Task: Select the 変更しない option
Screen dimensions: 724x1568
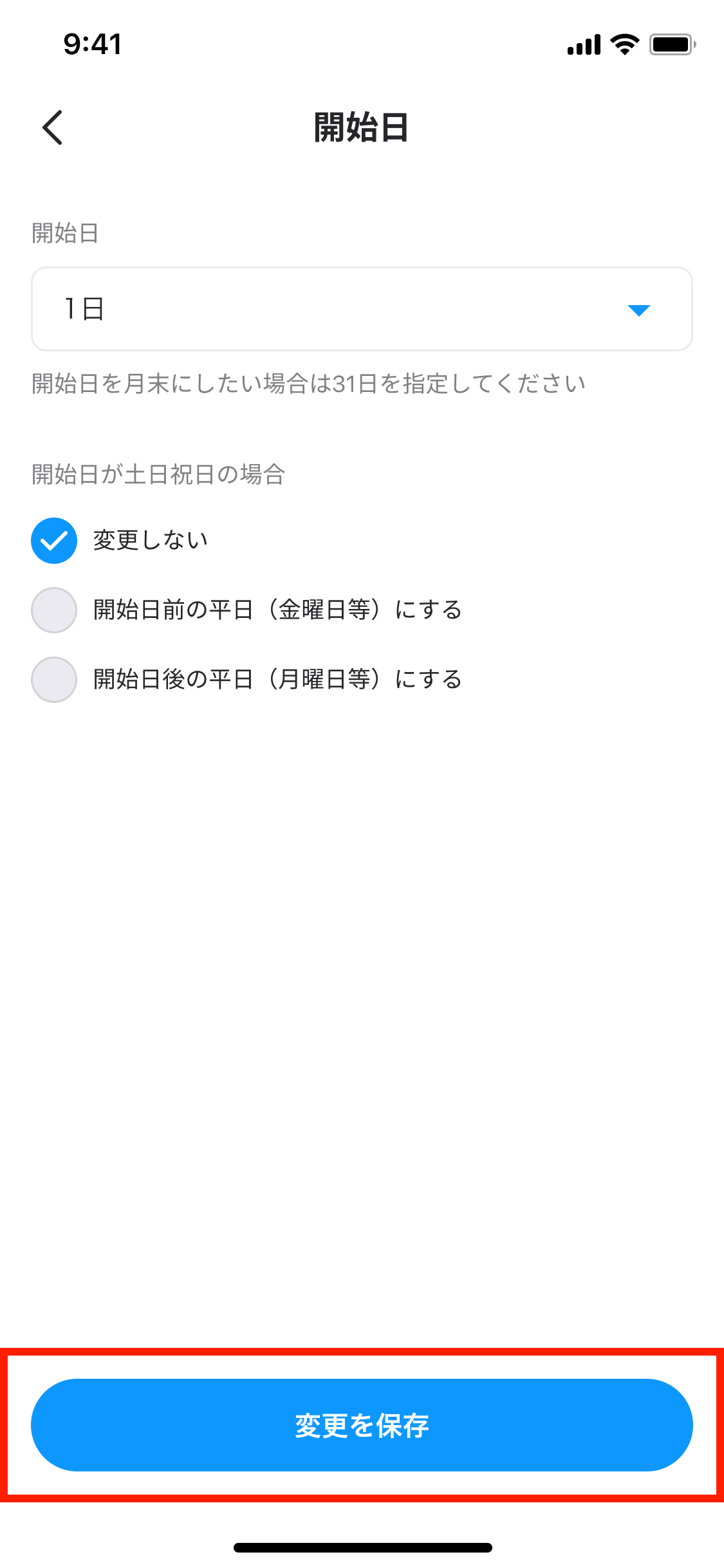Action: pyautogui.click(x=54, y=541)
